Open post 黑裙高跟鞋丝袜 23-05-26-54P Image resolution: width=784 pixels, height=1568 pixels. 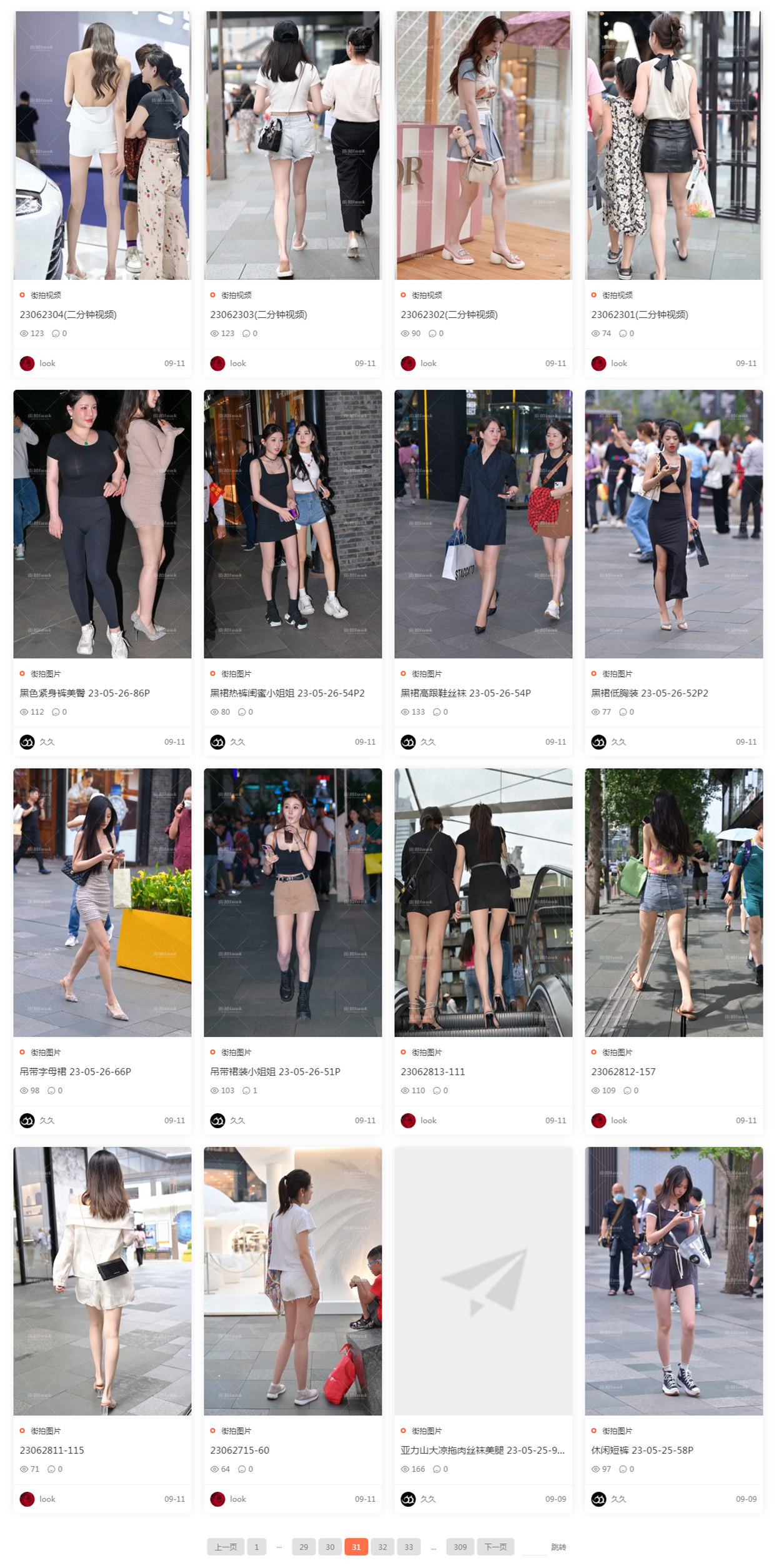tap(466, 693)
